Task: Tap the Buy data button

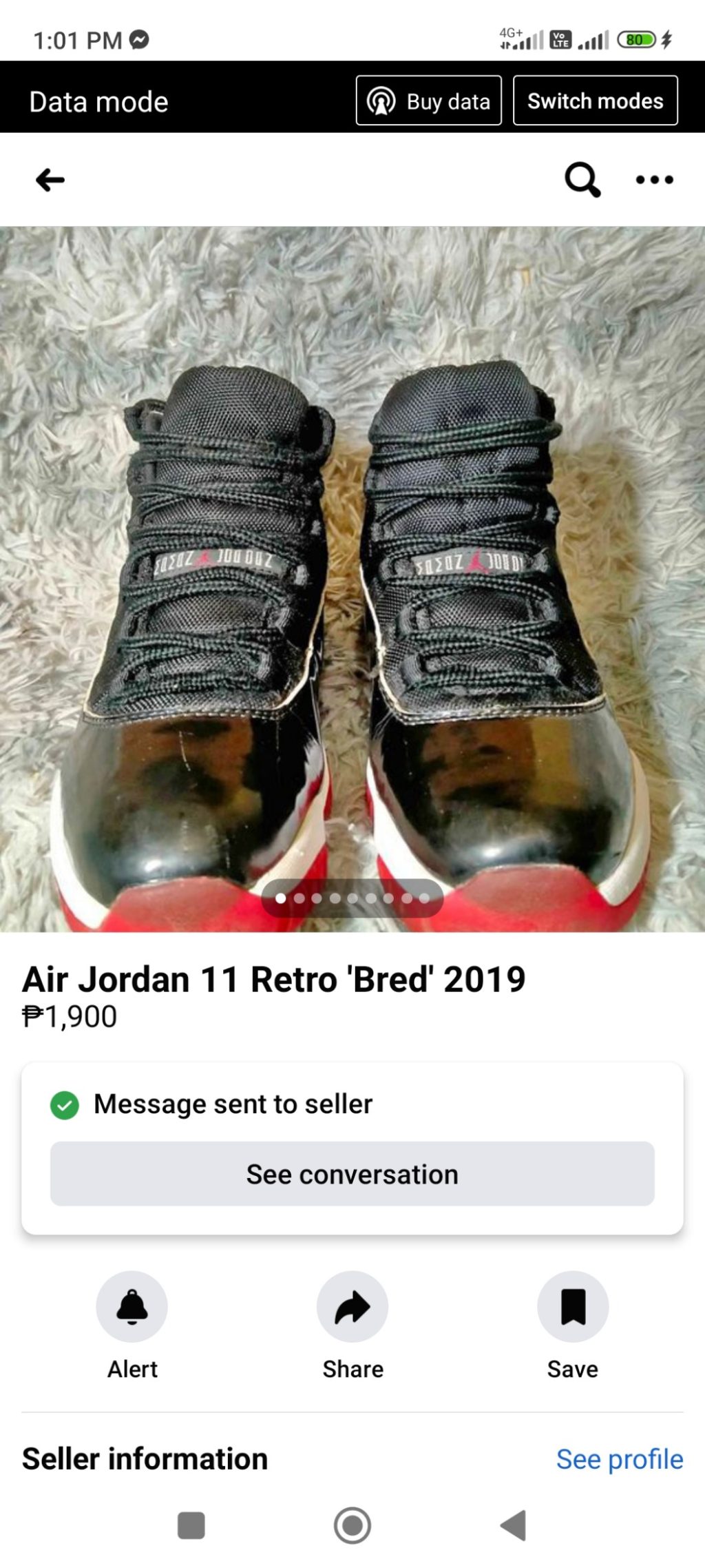Action: 428,101
